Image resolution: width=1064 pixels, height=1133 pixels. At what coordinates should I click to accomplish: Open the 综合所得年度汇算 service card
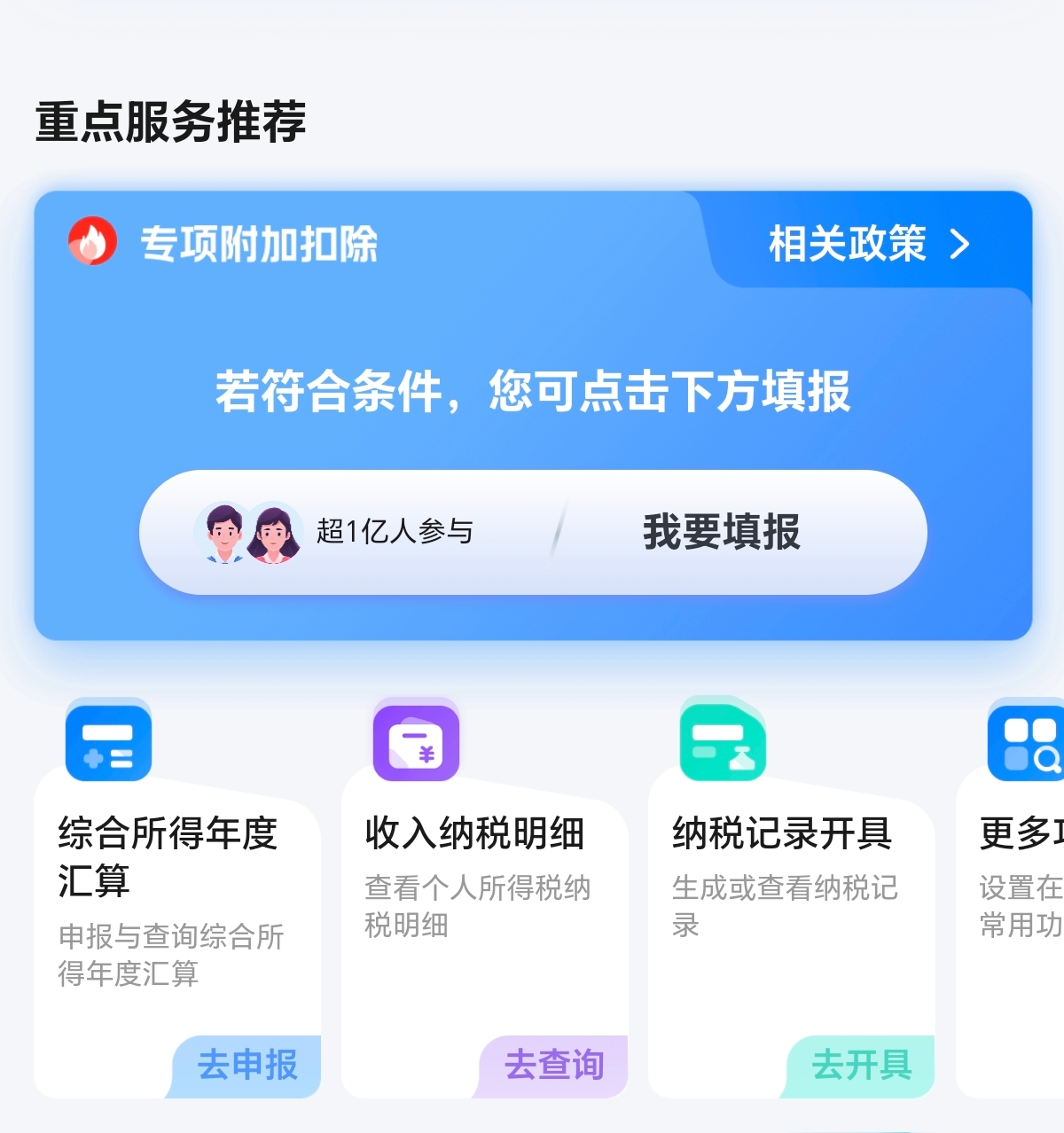(176, 913)
